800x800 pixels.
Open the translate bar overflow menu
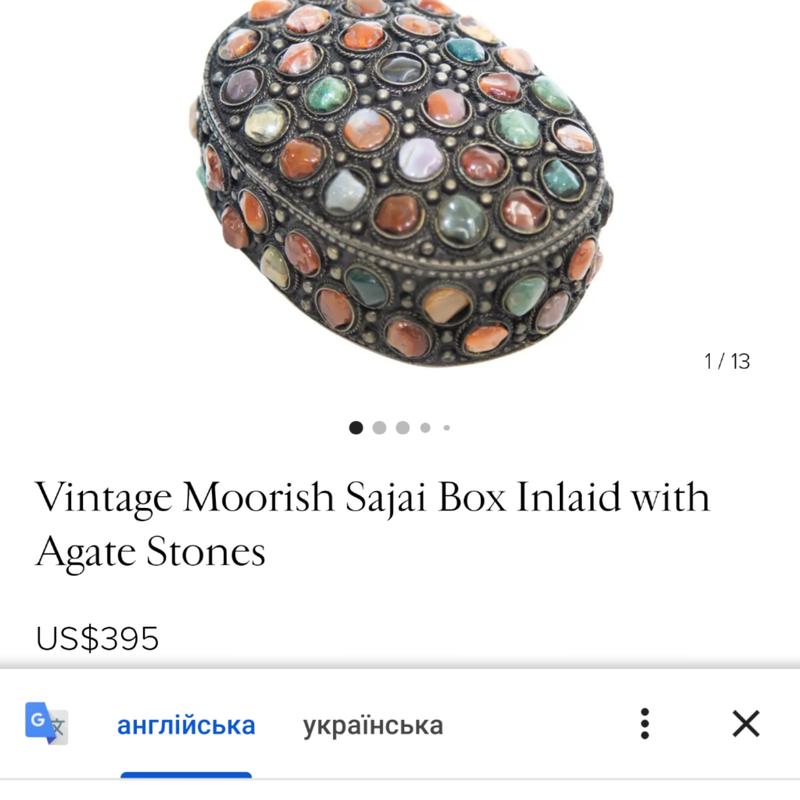[x=646, y=724]
